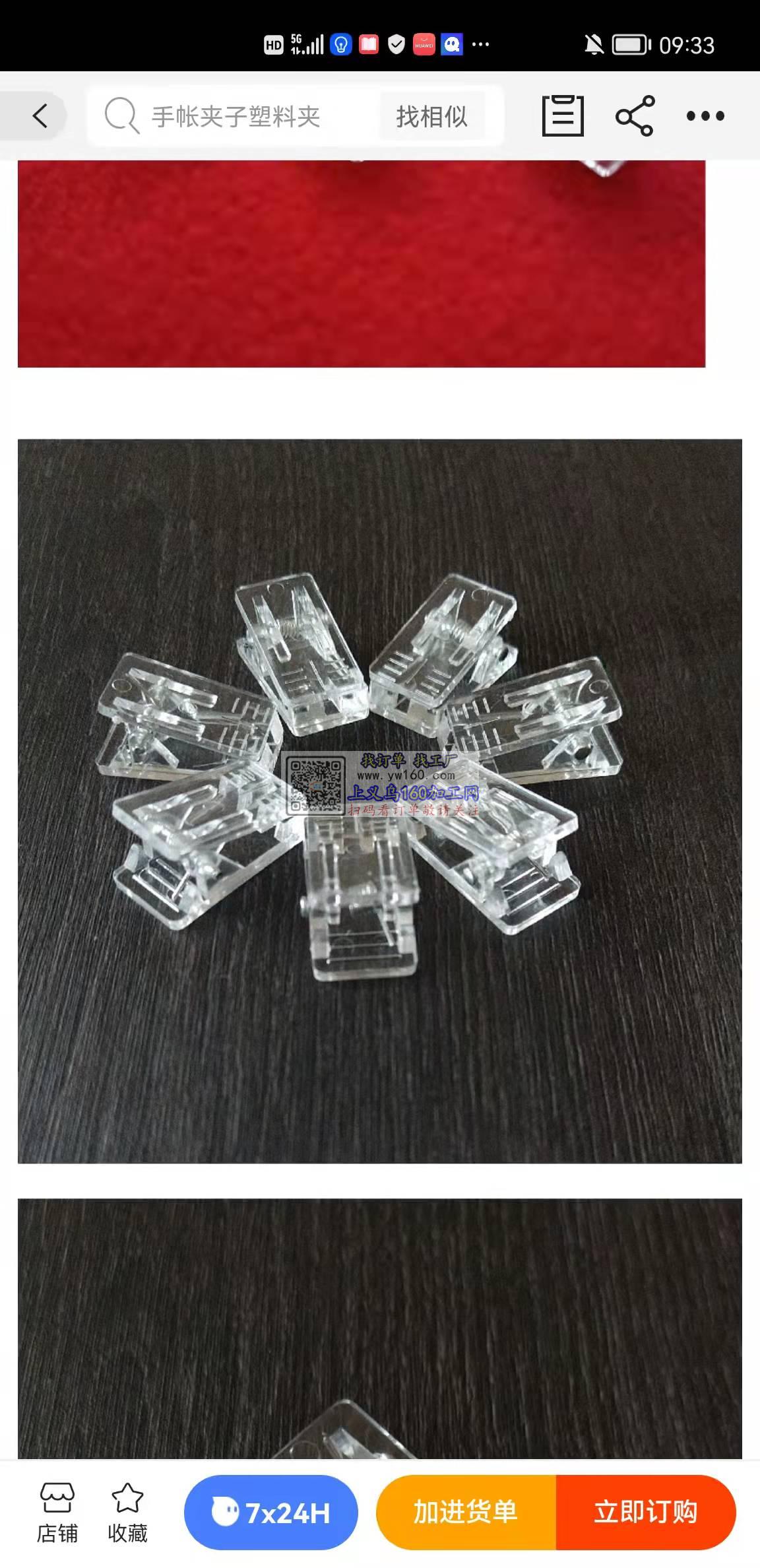Tap 立即订购 to order now
This screenshot has width=760, height=1568.
645,1513
